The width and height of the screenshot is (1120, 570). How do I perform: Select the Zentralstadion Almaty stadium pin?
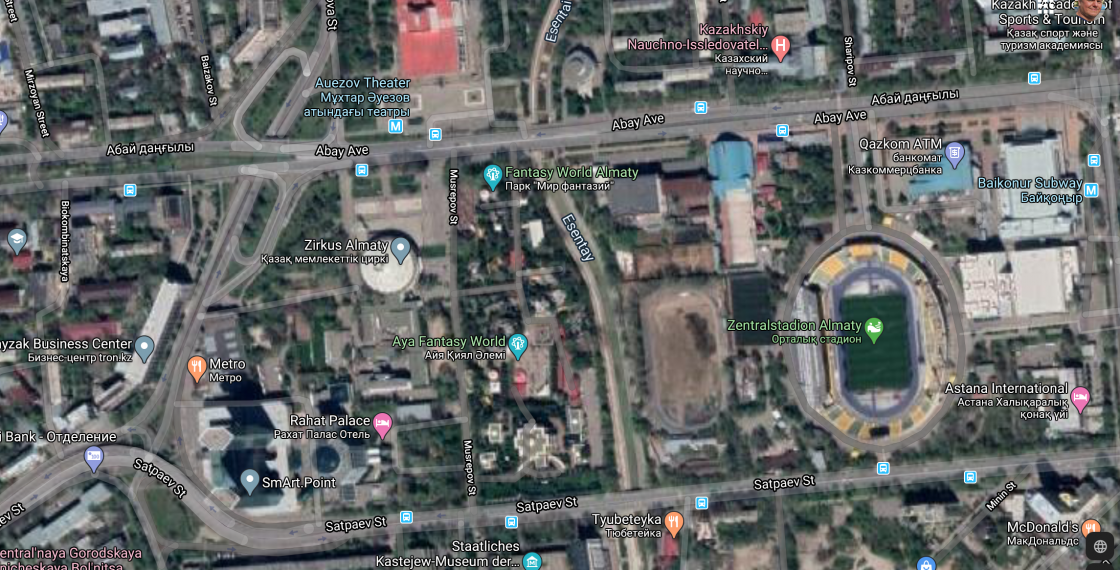point(875,329)
